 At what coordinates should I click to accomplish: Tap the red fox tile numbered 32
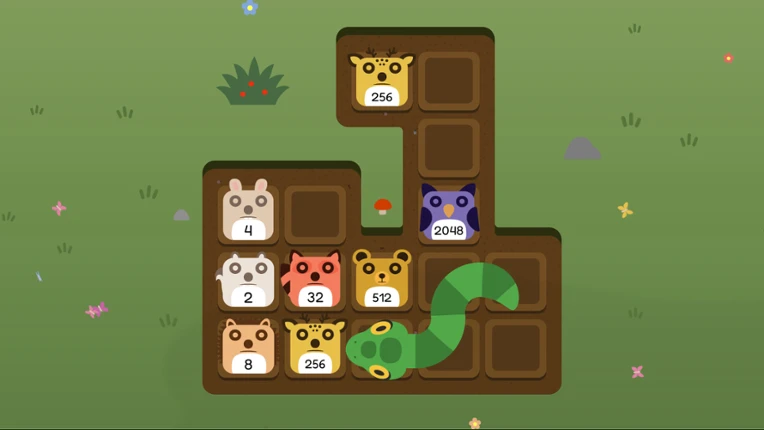click(314, 279)
